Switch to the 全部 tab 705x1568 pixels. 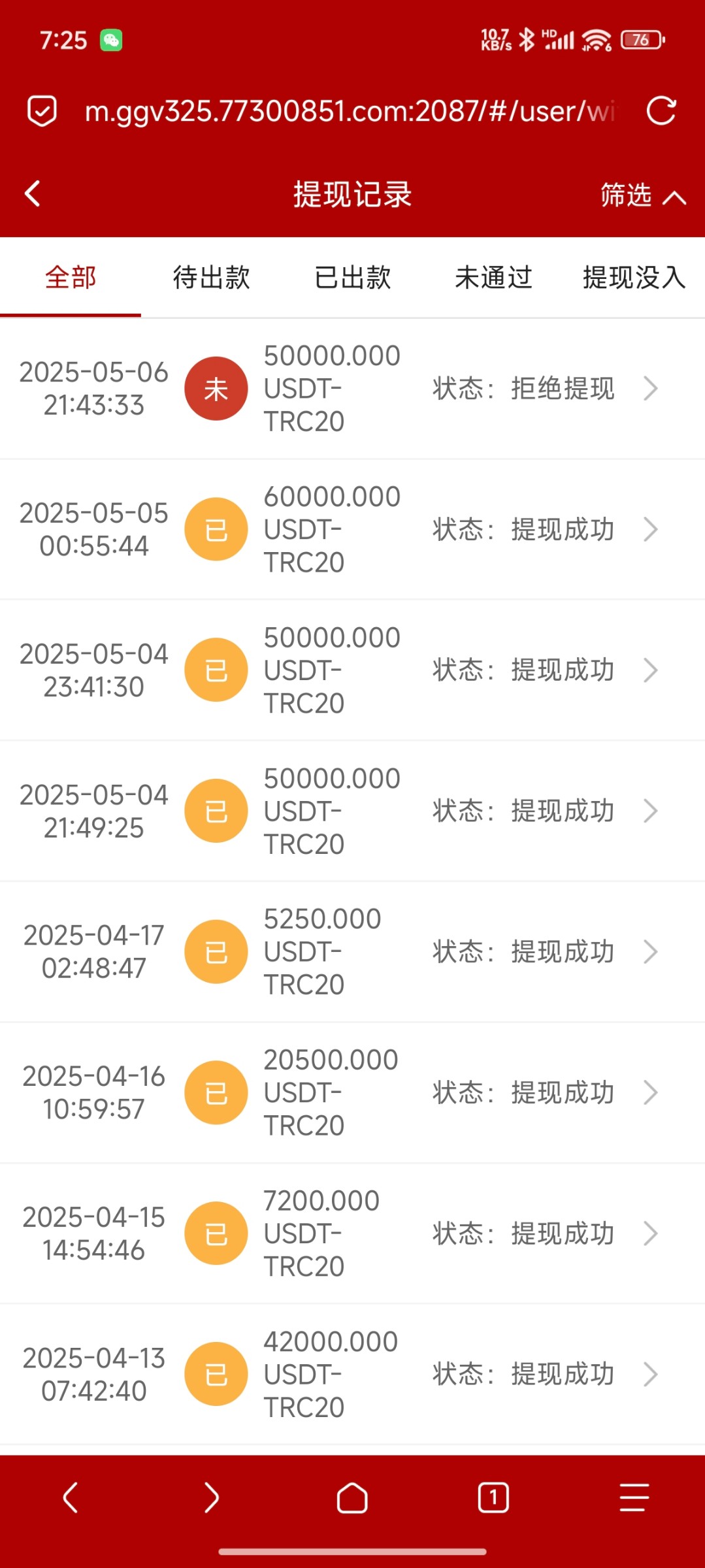tap(71, 278)
